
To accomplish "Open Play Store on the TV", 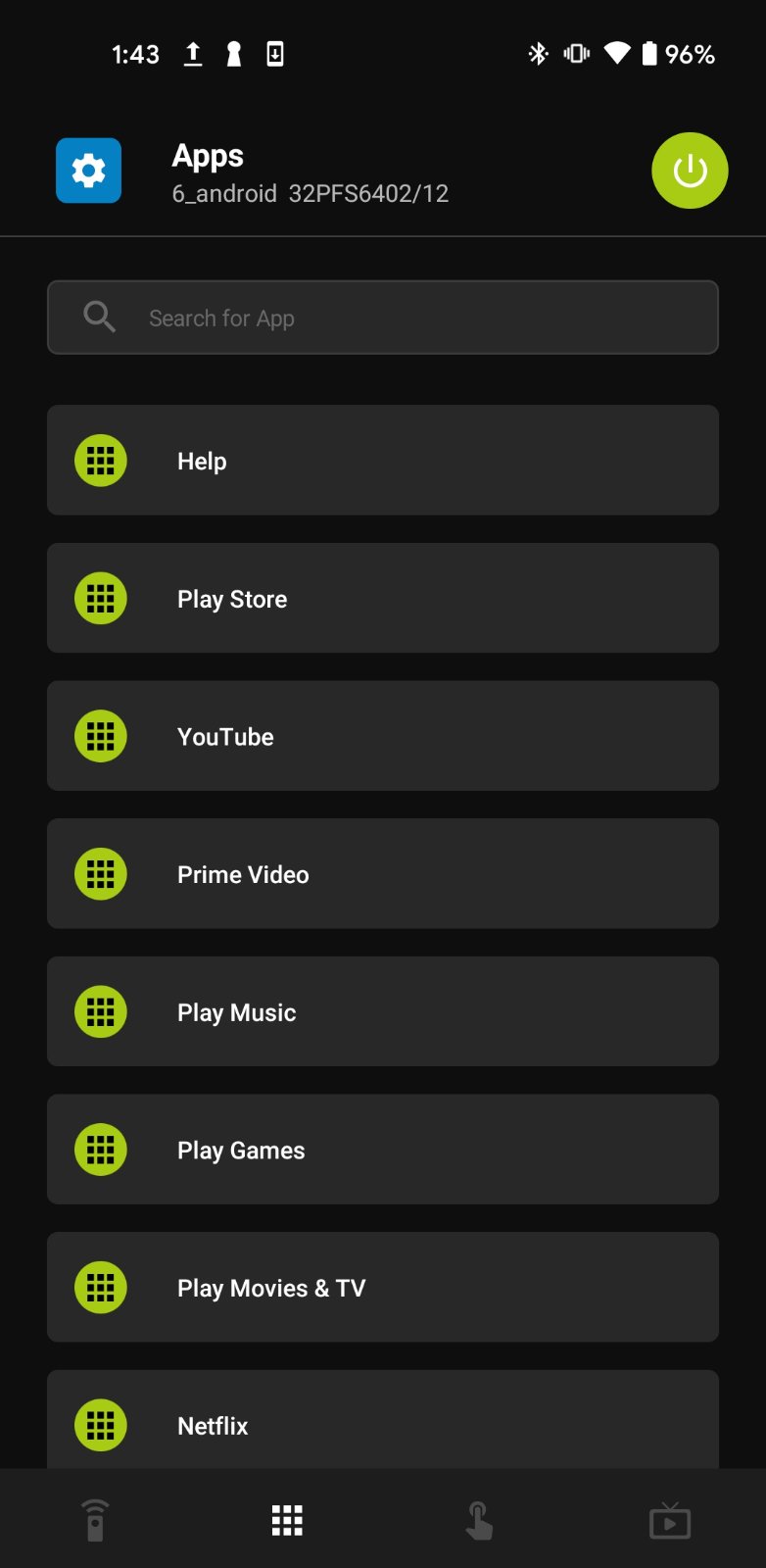I will [x=383, y=599].
